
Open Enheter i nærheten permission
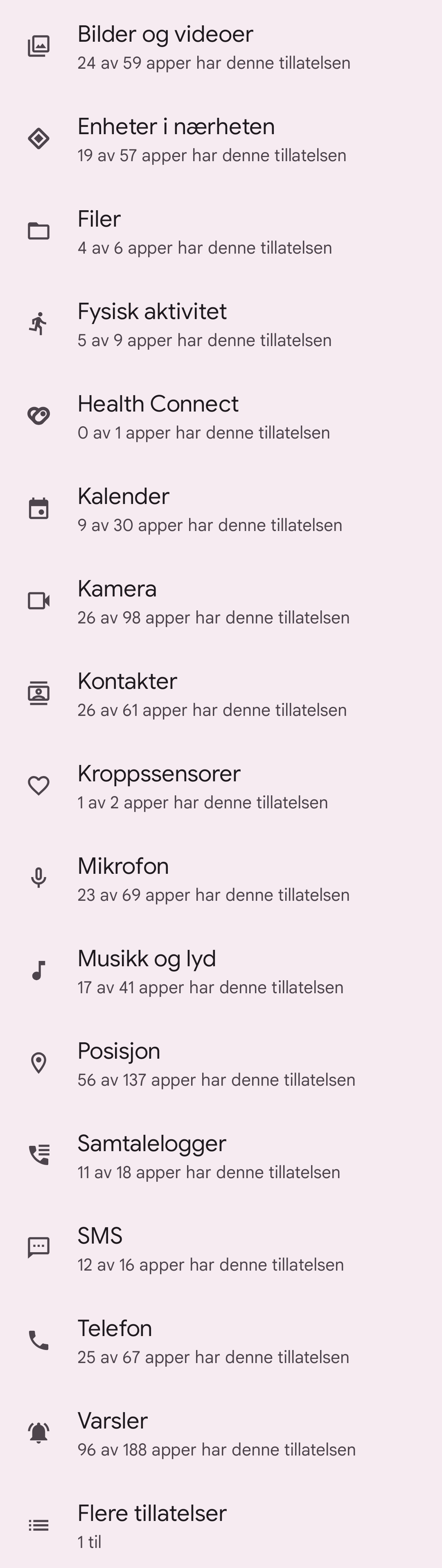point(213,139)
